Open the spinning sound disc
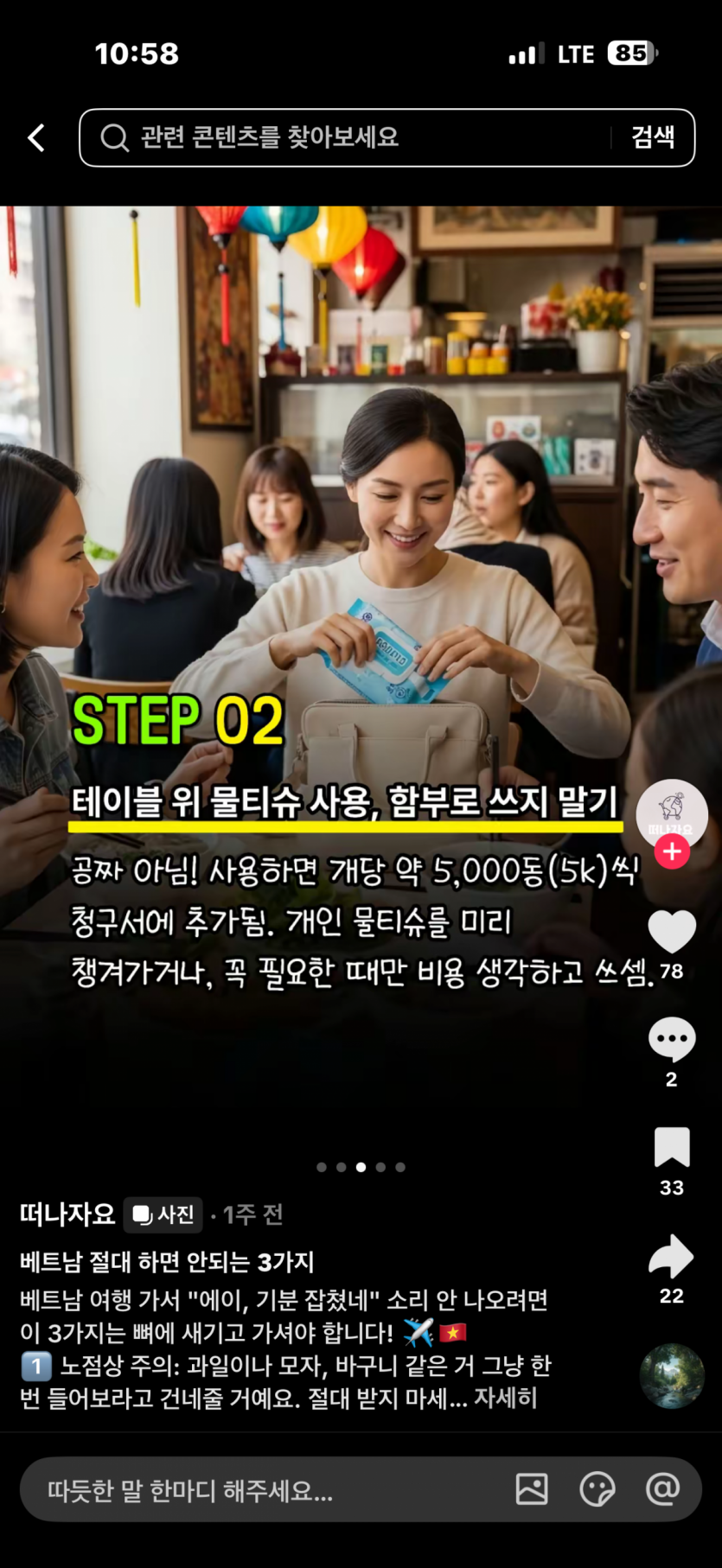This screenshot has width=722, height=1568. click(672, 1376)
